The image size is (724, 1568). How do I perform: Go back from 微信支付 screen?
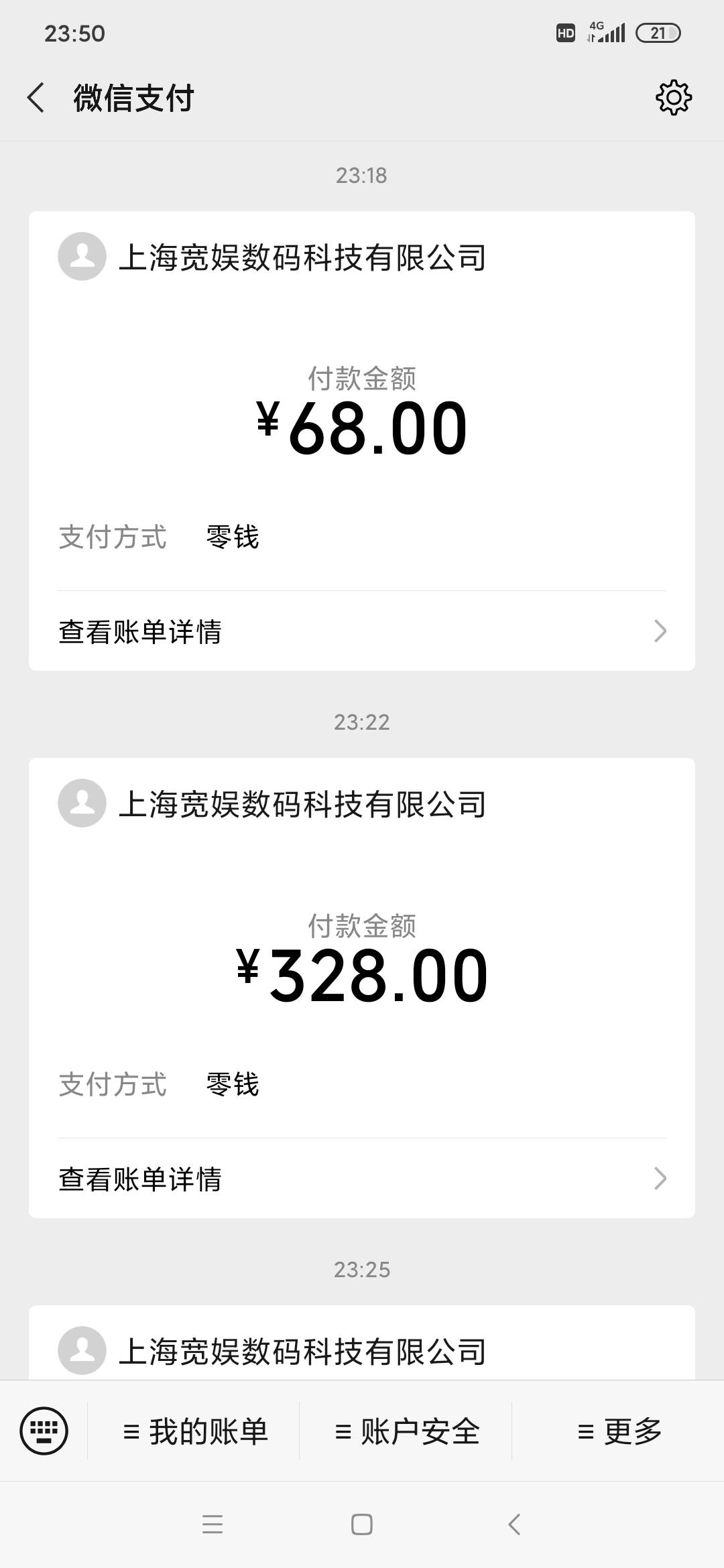(x=36, y=98)
